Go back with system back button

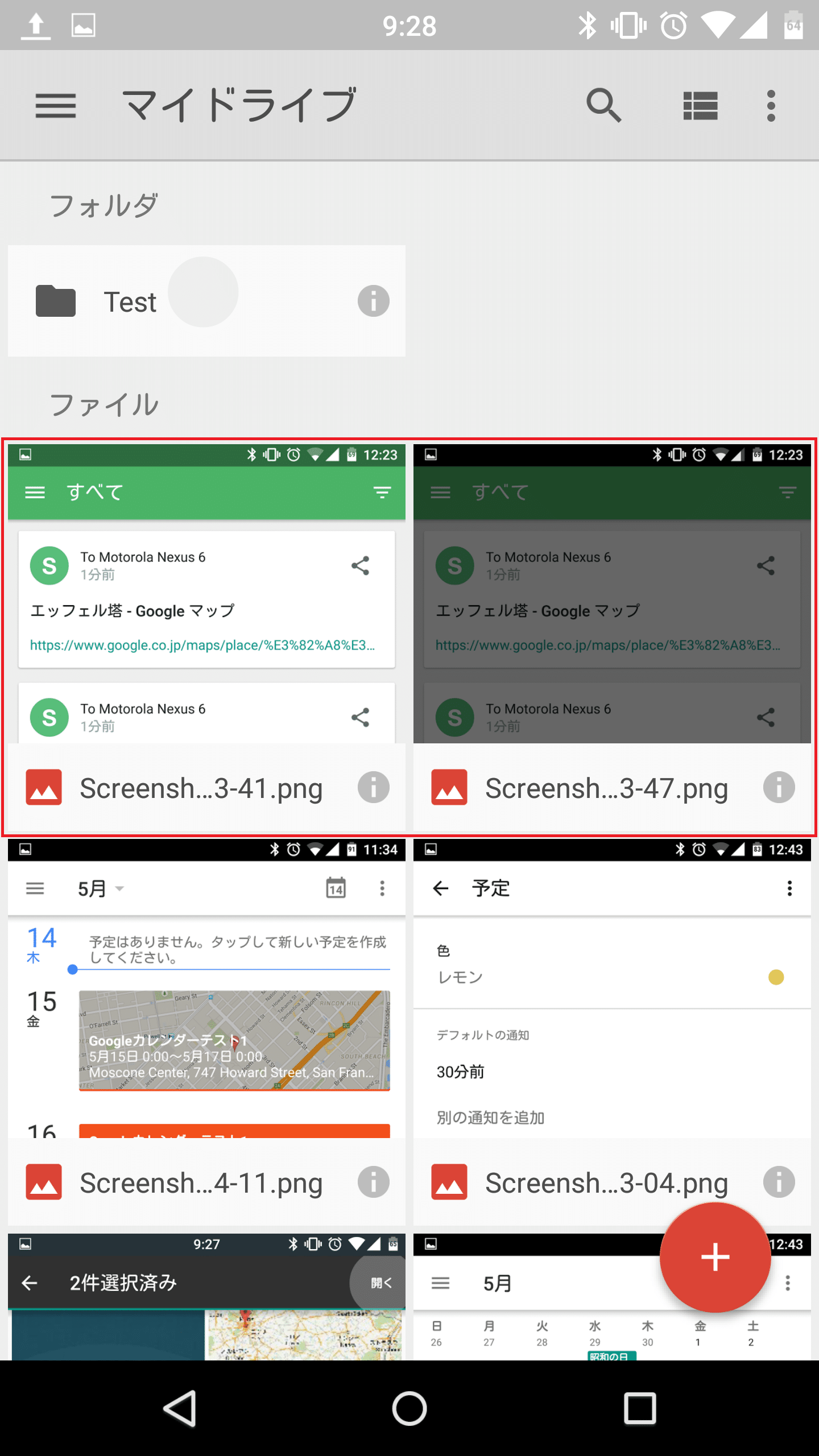pyautogui.click(x=180, y=1408)
